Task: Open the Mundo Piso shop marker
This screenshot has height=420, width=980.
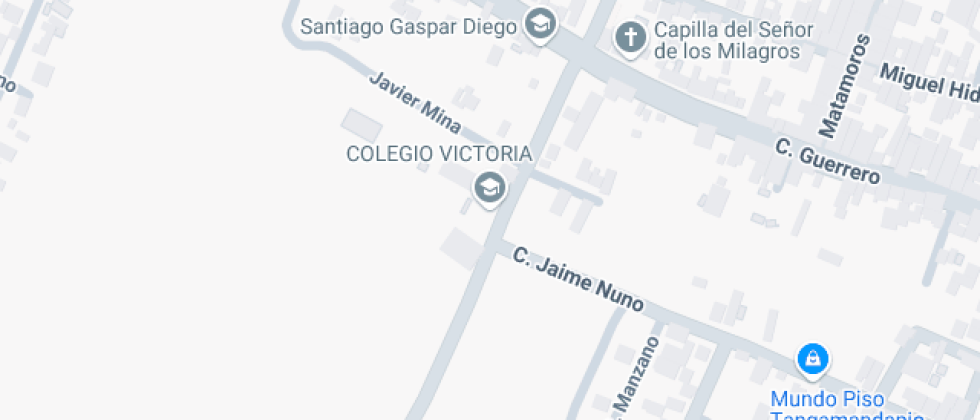Action: (812, 358)
